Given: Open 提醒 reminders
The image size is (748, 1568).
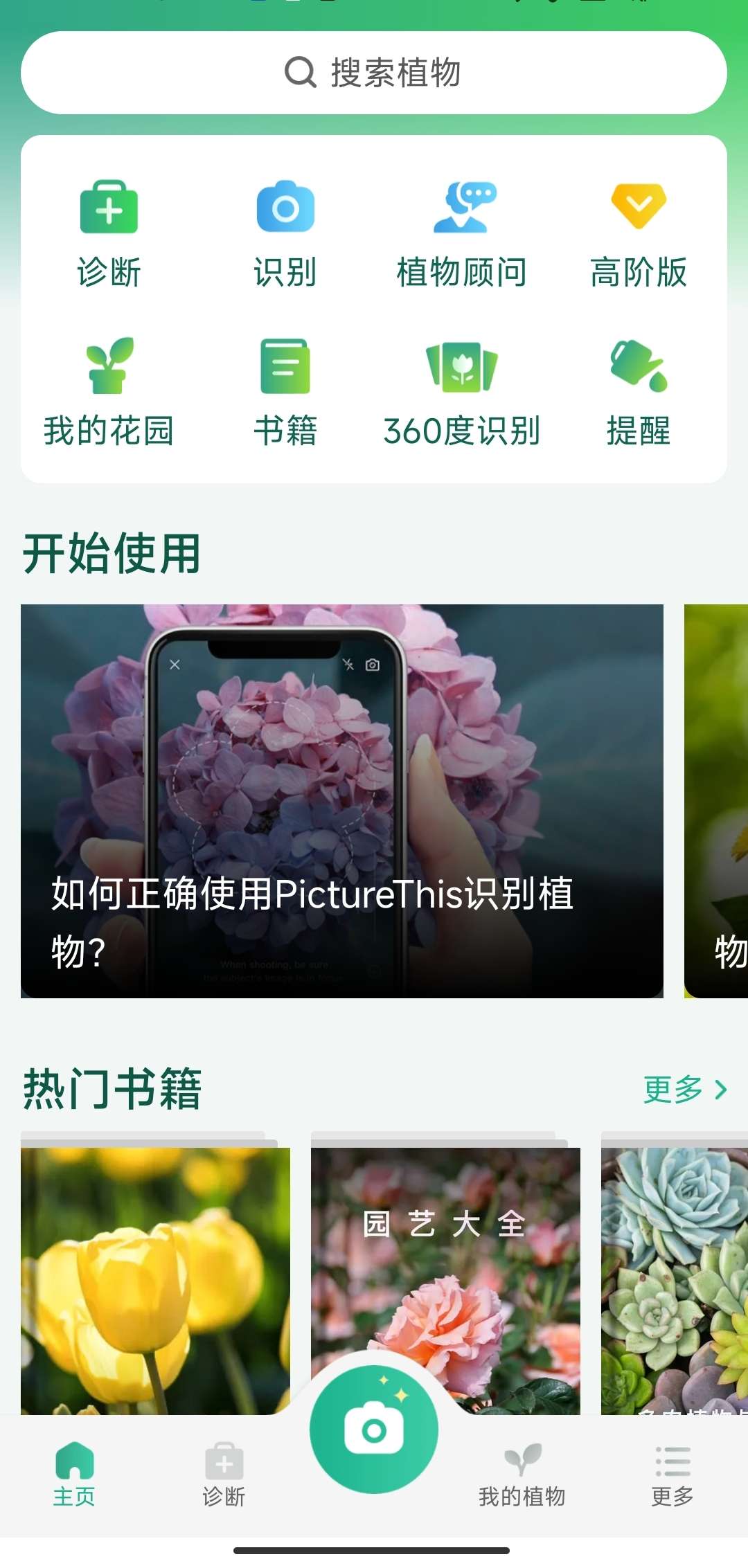Looking at the screenshot, I should click(x=638, y=393).
